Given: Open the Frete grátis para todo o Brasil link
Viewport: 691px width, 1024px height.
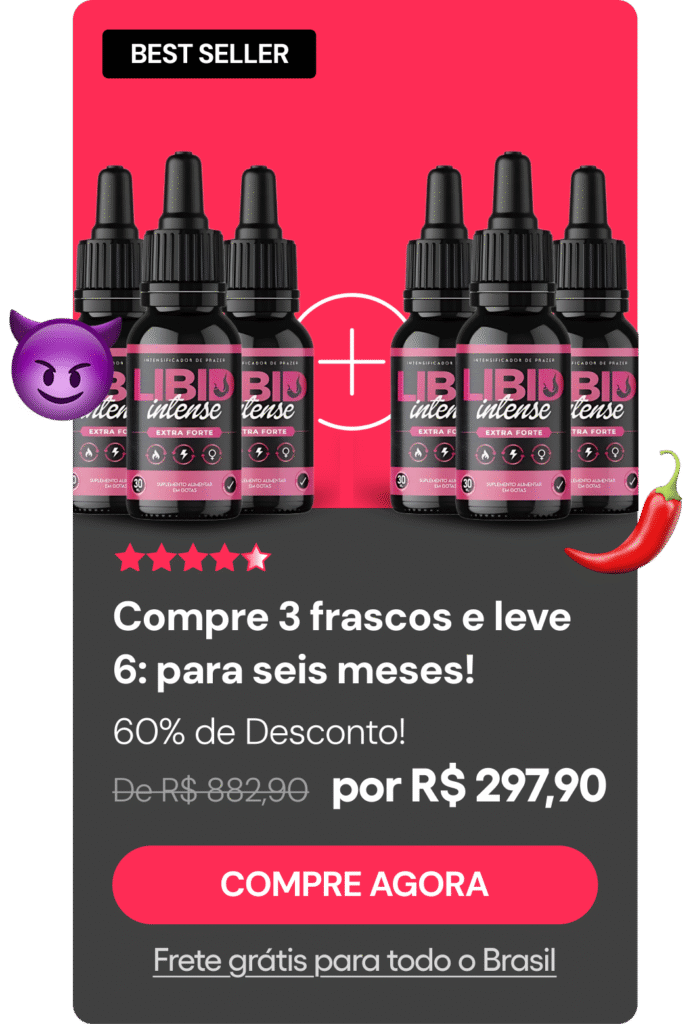Looking at the screenshot, I should pos(355,961).
